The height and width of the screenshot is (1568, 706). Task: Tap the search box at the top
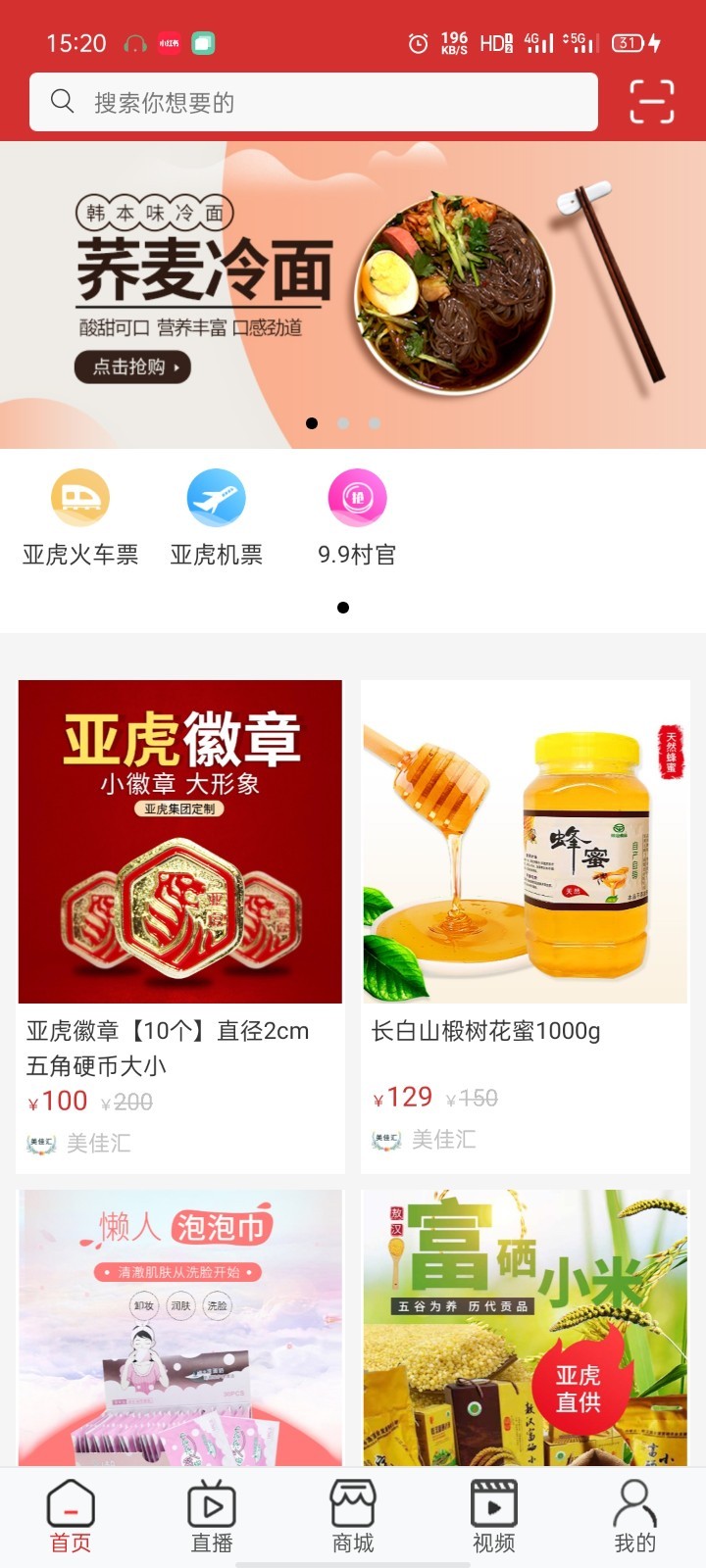point(314,102)
